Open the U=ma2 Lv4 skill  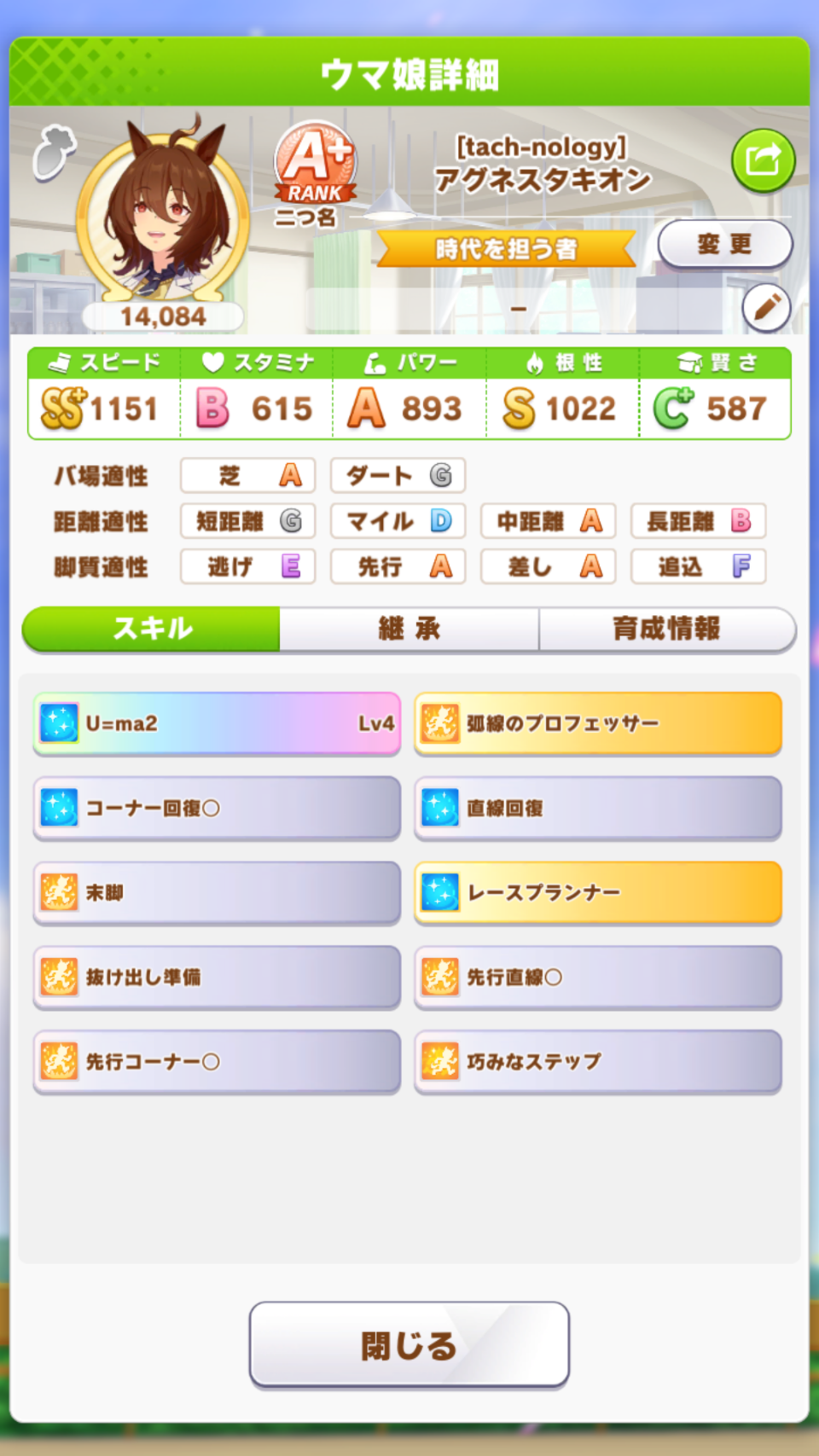217,724
